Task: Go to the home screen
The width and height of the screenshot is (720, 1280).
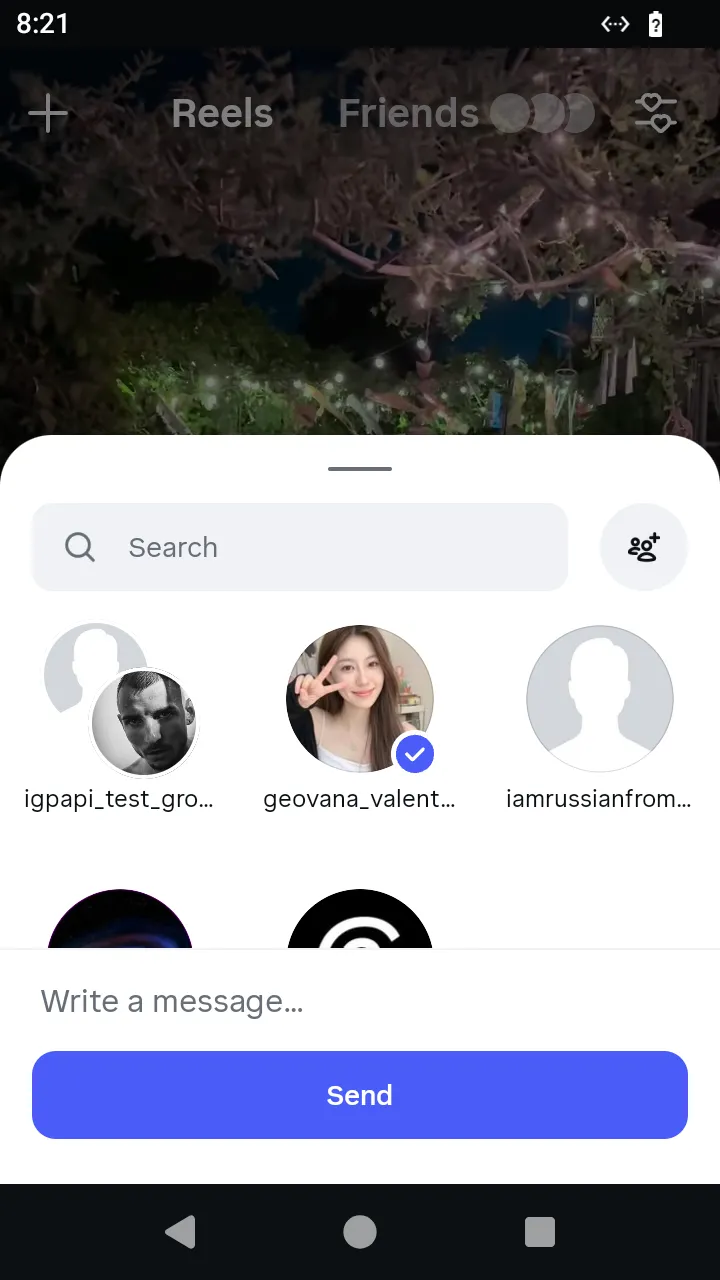Action: [x=360, y=1232]
